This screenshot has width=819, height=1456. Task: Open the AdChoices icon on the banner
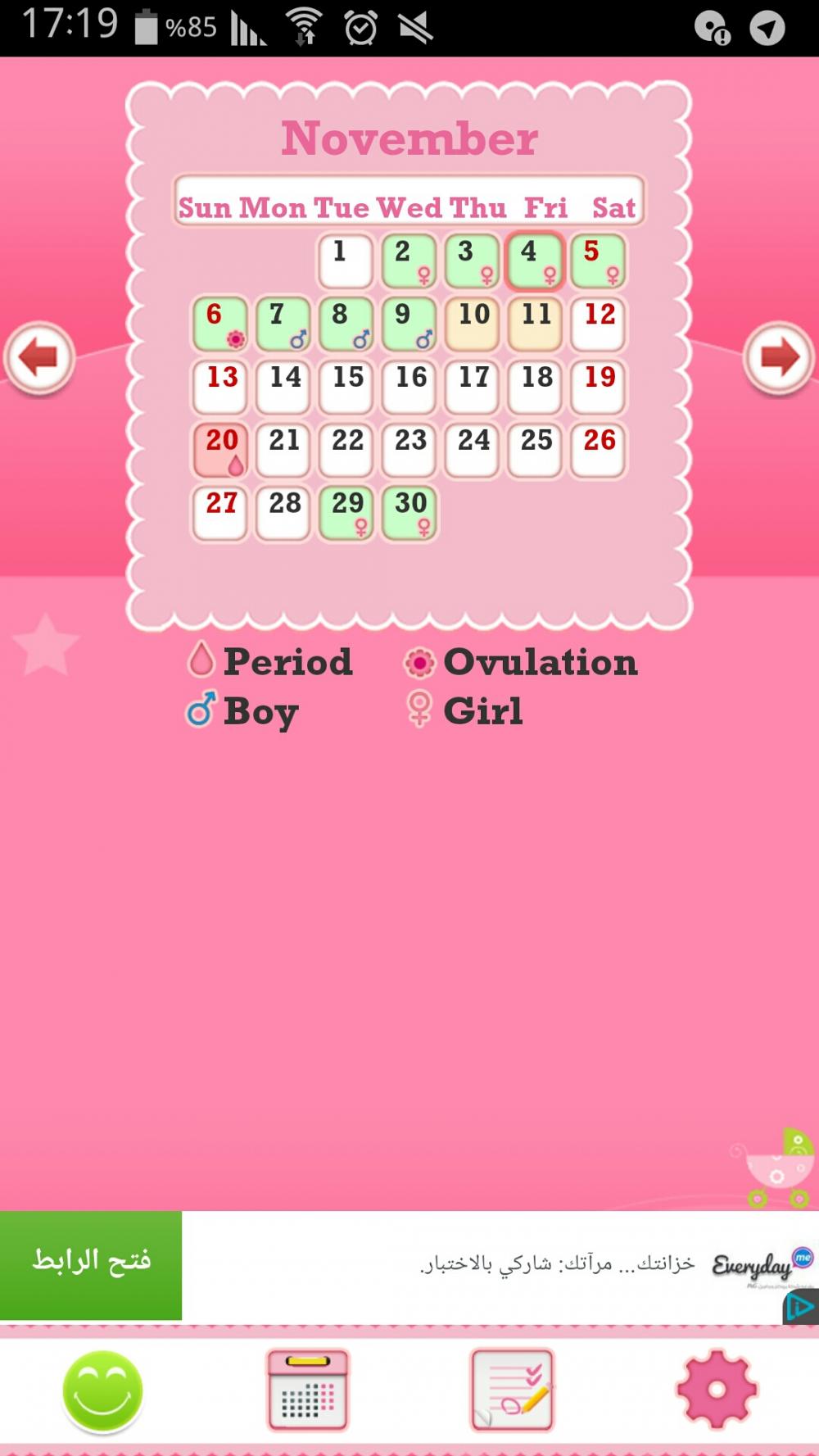(x=800, y=1307)
